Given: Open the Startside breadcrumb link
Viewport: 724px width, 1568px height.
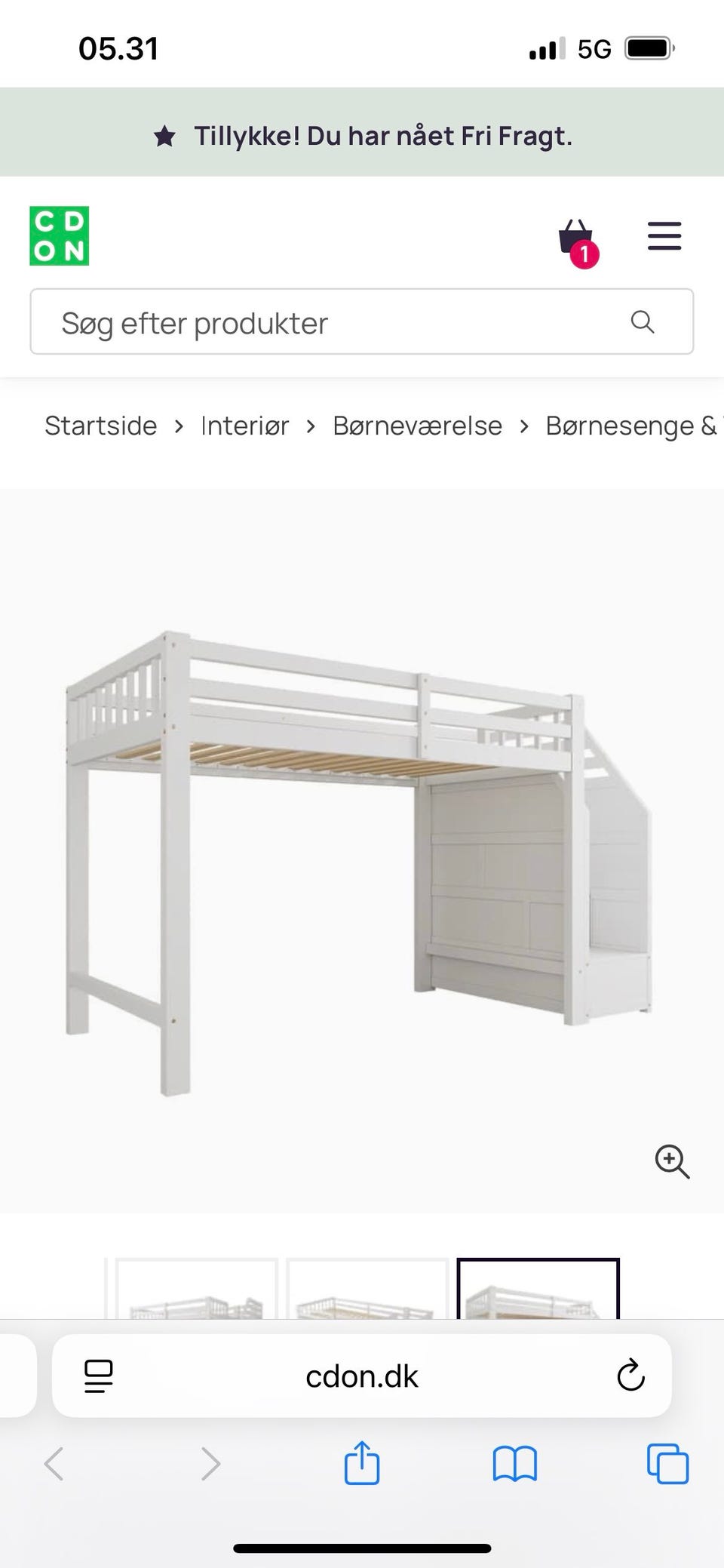Looking at the screenshot, I should (x=100, y=426).
